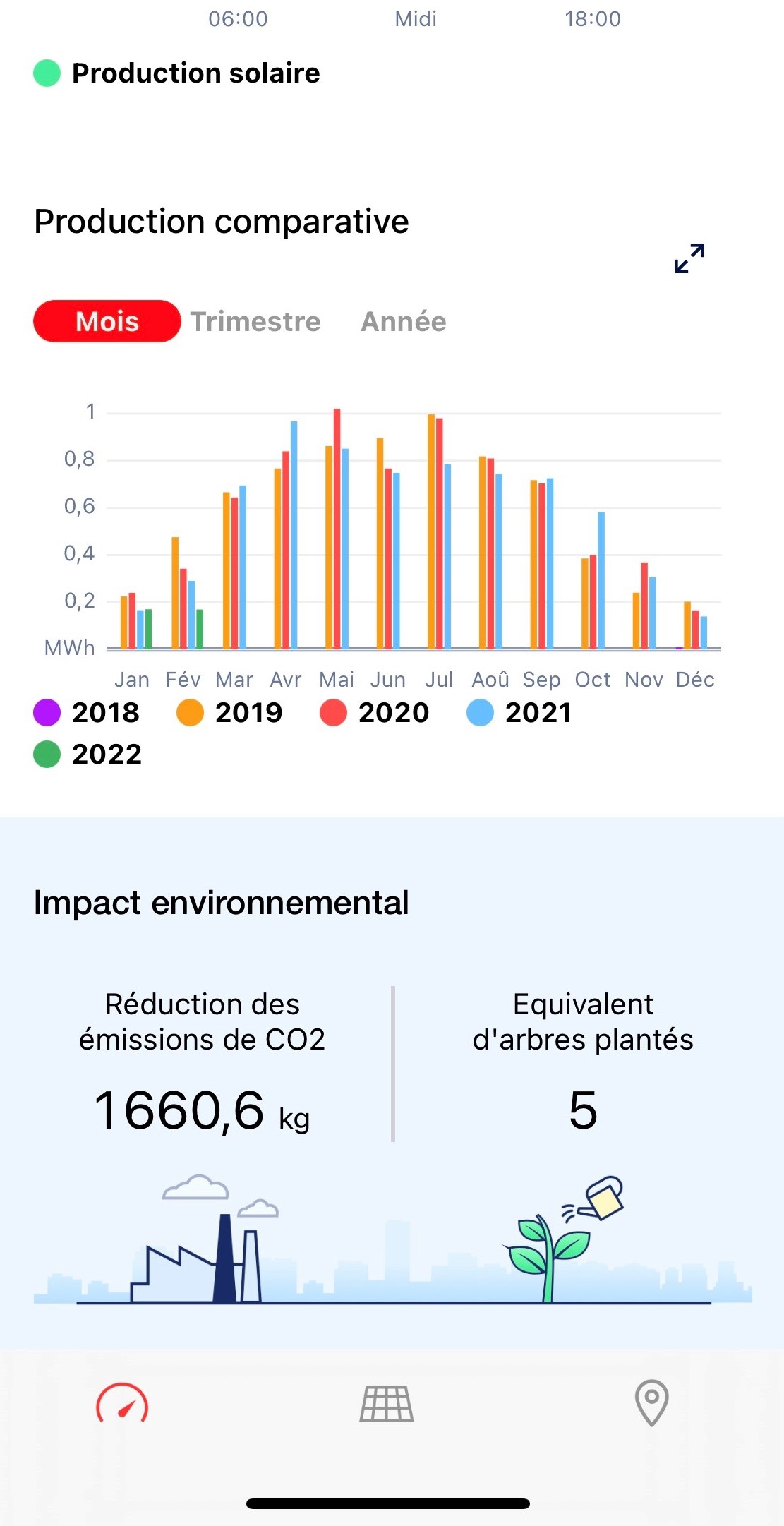This screenshot has width=784, height=1526.
Task: Click the green Production solaire color dot
Action: [x=46, y=71]
